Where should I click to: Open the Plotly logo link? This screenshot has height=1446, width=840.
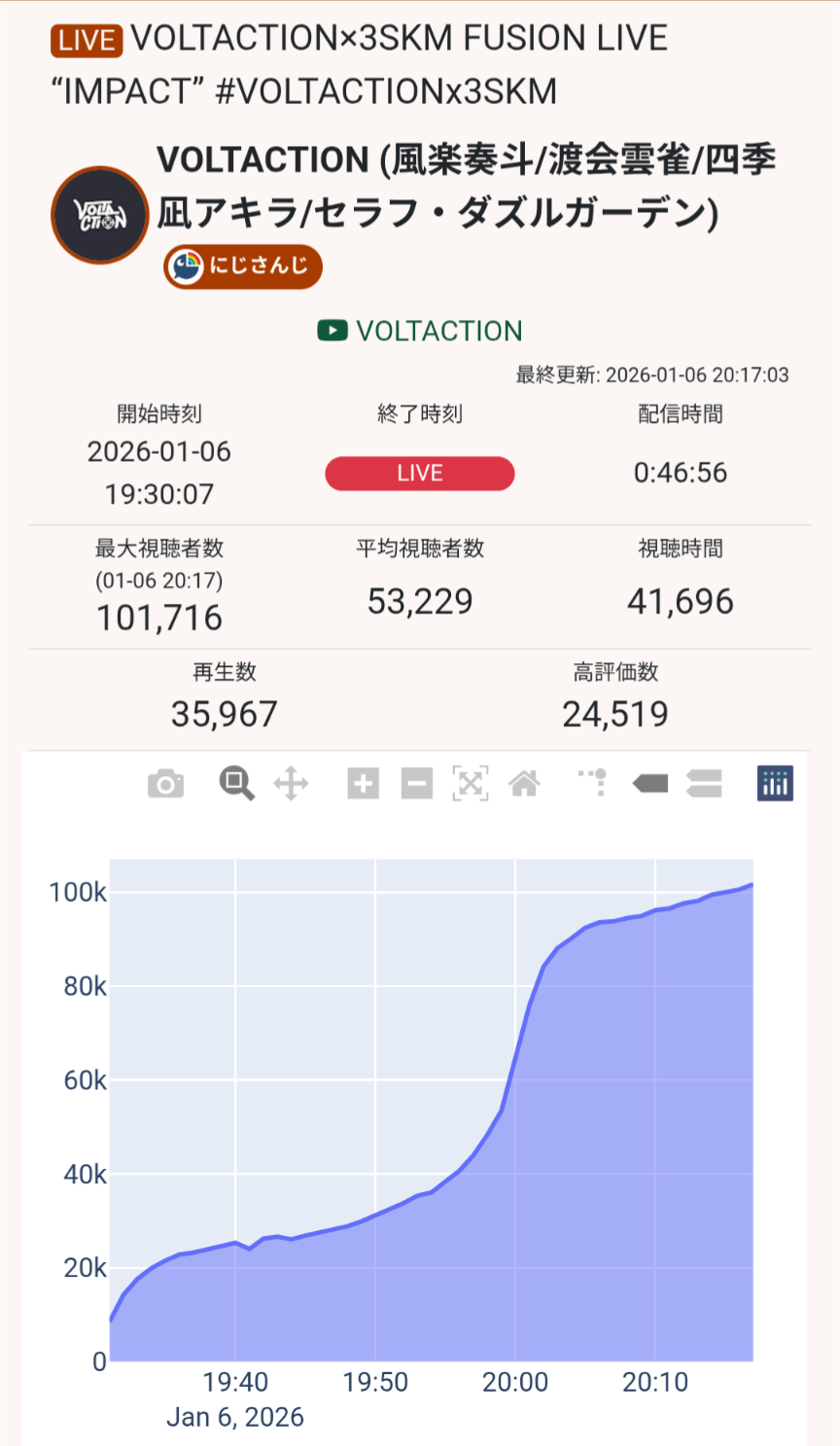coord(775,784)
